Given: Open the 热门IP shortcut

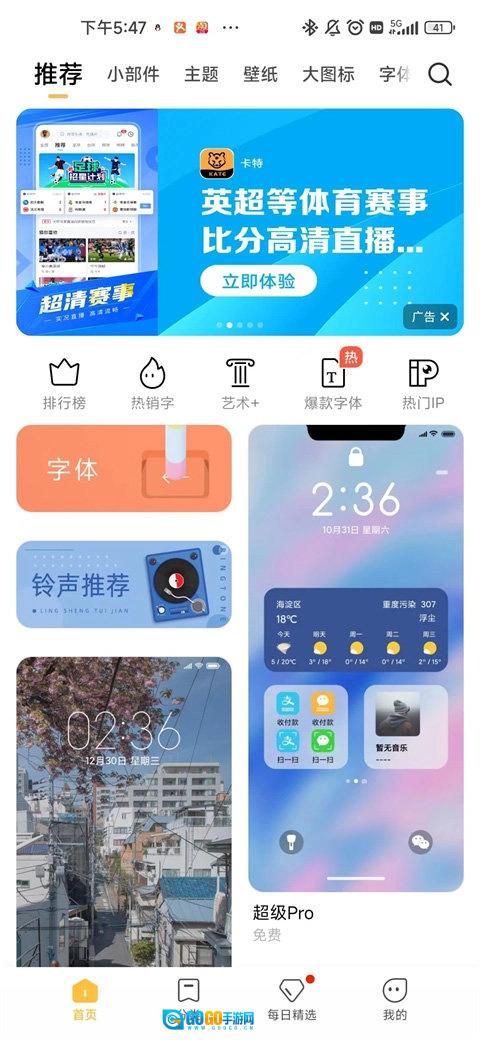Looking at the screenshot, I should click(423, 384).
